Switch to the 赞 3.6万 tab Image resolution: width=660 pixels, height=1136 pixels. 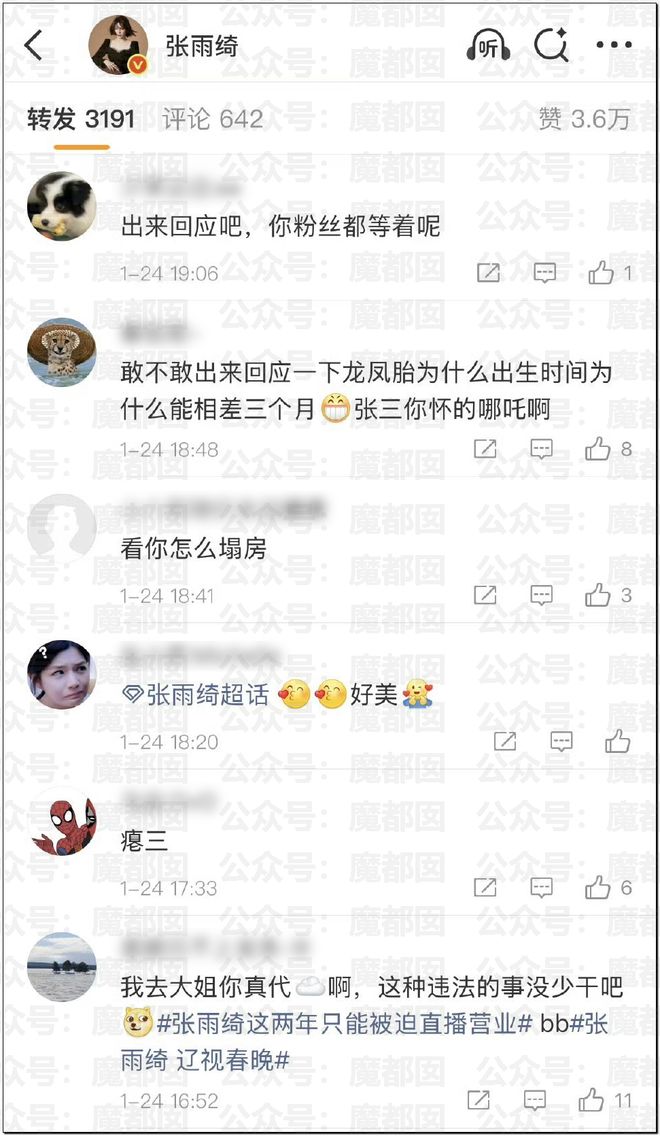pos(585,120)
